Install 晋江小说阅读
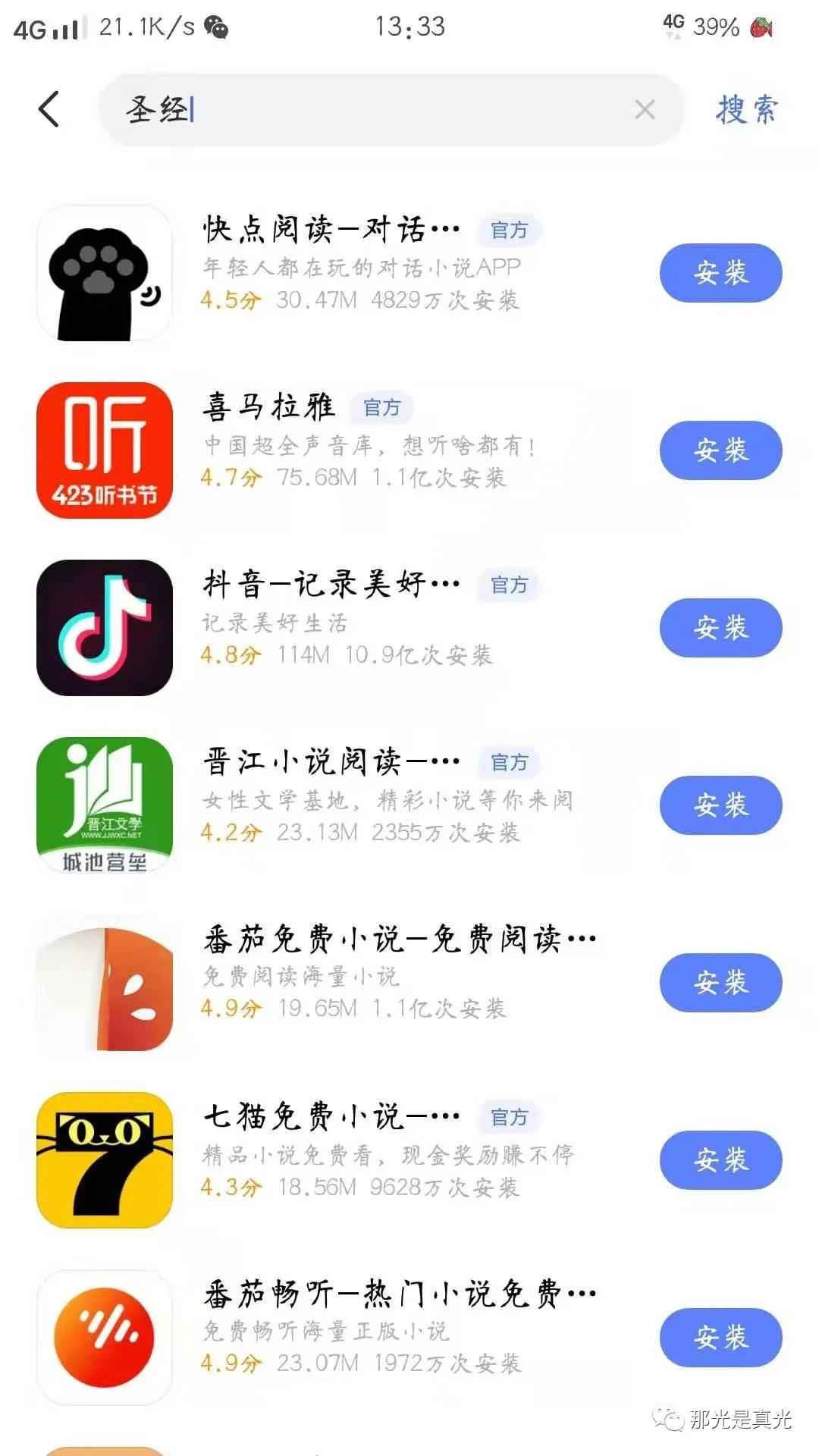819x1456 pixels. 720,805
